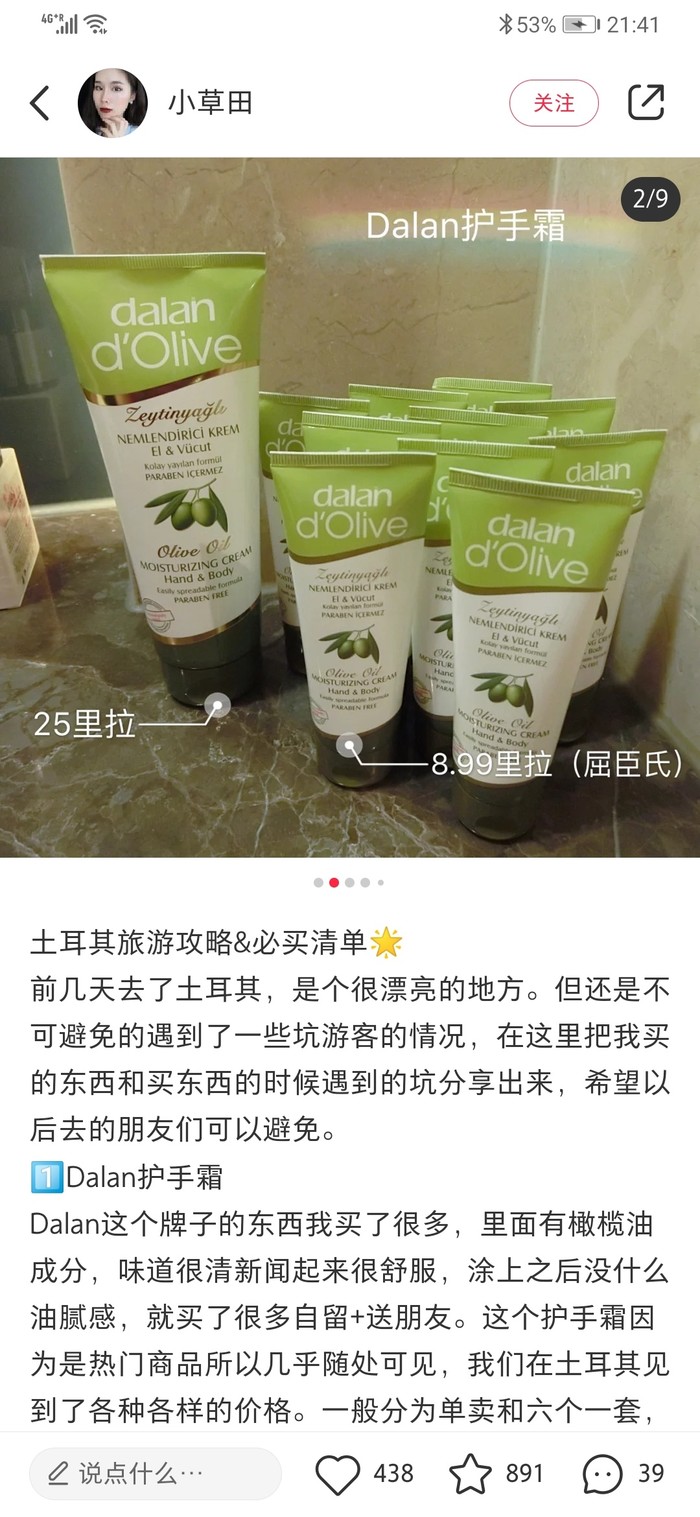The width and height of the screenshot is (700, 1517).
Task: Open 小草田's profile avatar
Action: coord(113,103)
